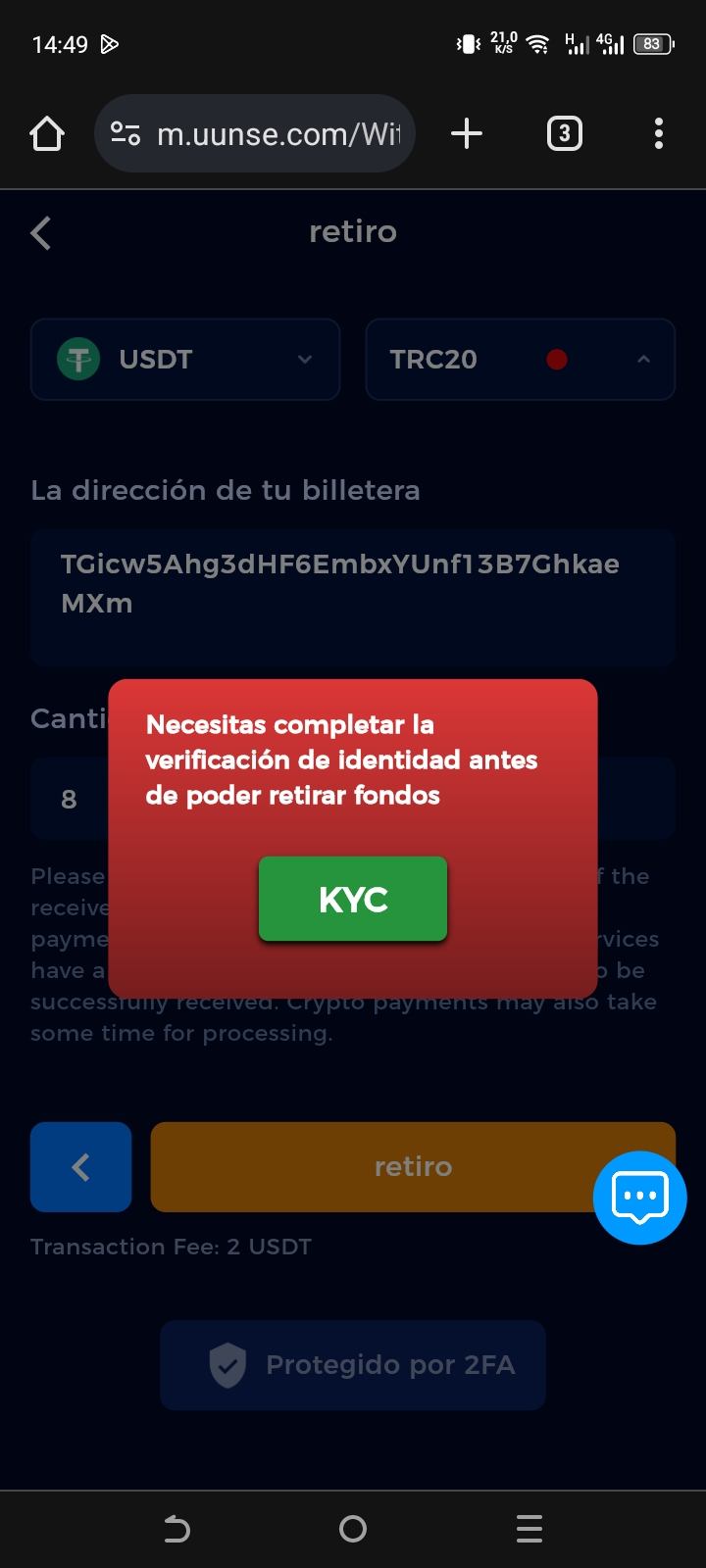Go back using the header arrow
This screenshot has width=706, height=1568.
[41, 233]
